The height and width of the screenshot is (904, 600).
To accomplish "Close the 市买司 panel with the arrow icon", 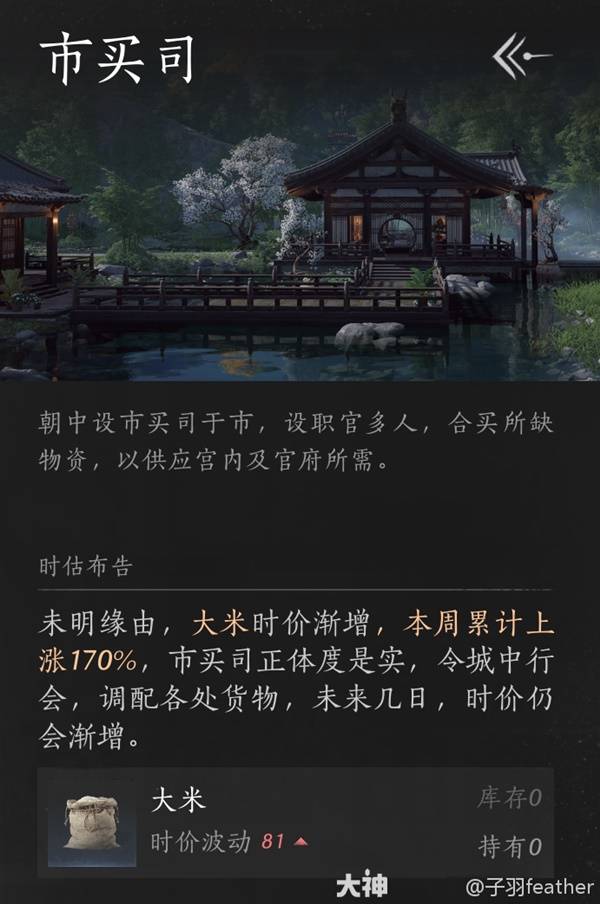I will tap(521, 57).
